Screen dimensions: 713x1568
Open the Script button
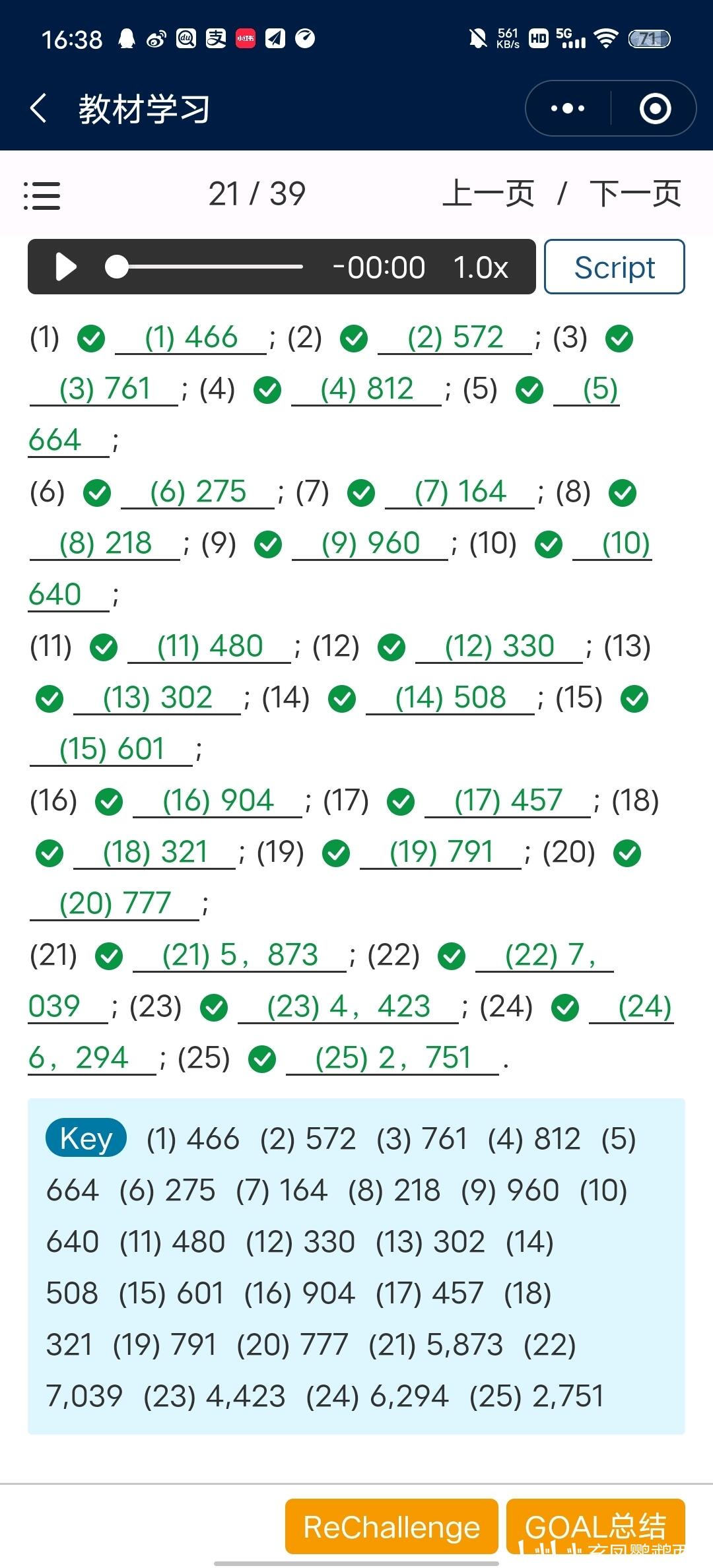[x=614, y=267]
